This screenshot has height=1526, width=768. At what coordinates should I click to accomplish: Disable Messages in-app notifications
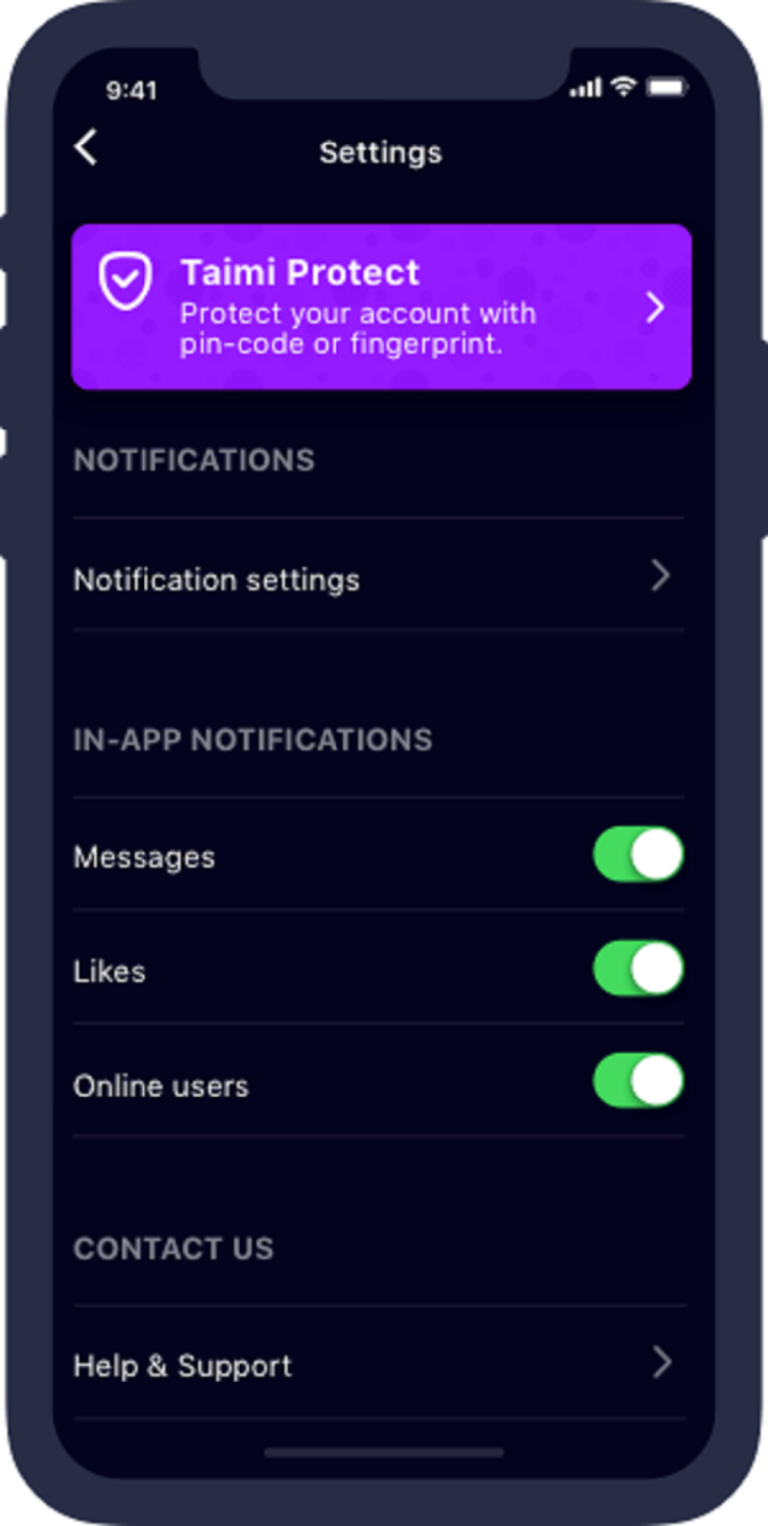coord(636,855)
